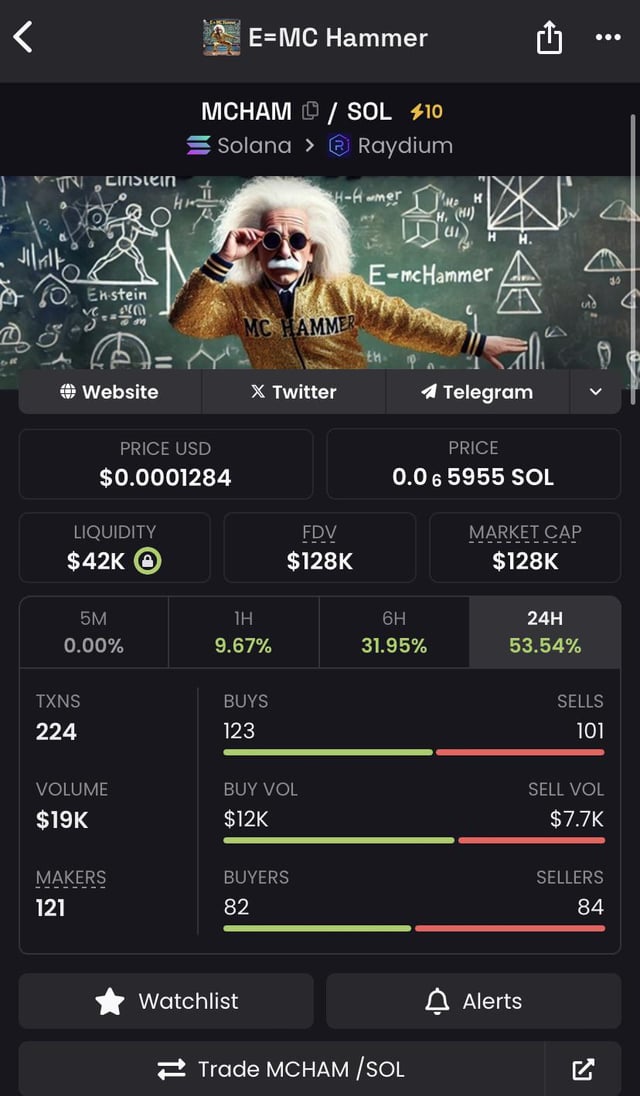
Task: Set up price Alerts
Action: pyautogui.click(x=473, y=1001)
